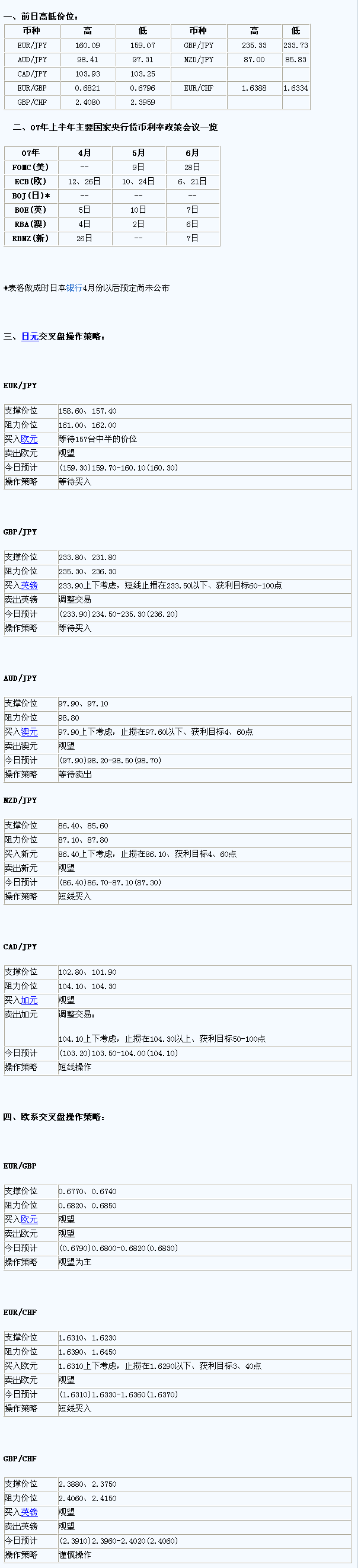
Task: Open the 日元 link in section three heading
Action: click(x=30, y=336)
